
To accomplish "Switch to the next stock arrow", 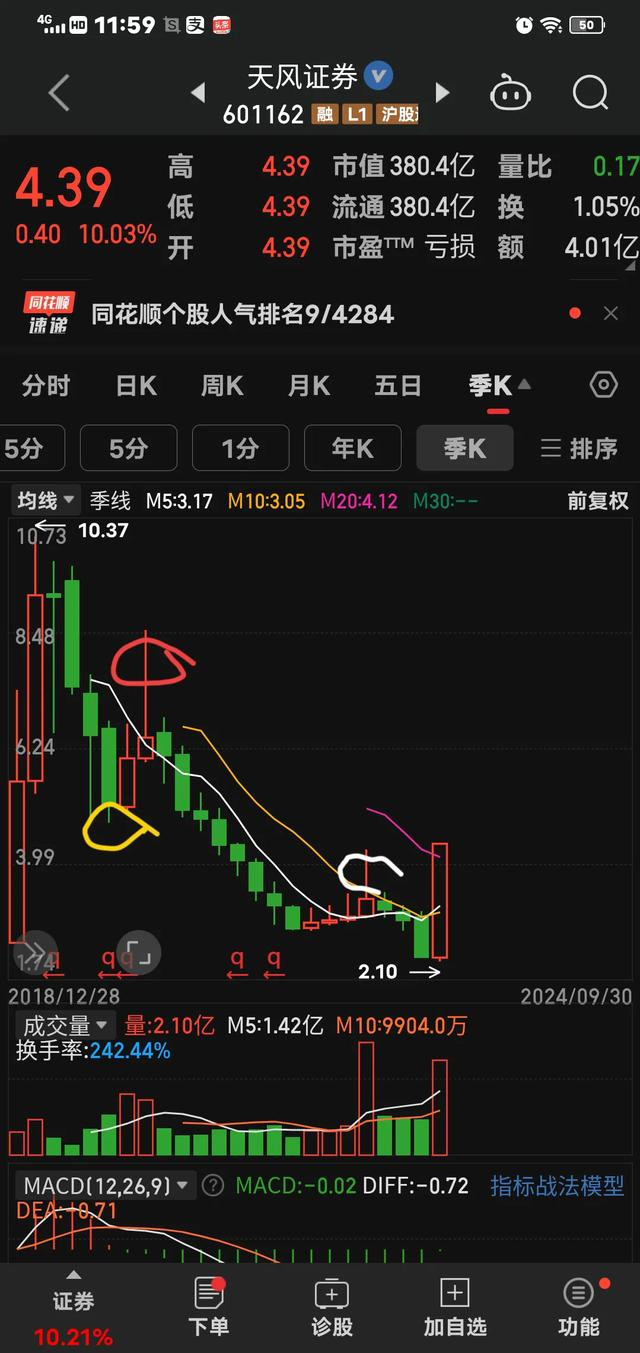I will click(x=442, y=93).
